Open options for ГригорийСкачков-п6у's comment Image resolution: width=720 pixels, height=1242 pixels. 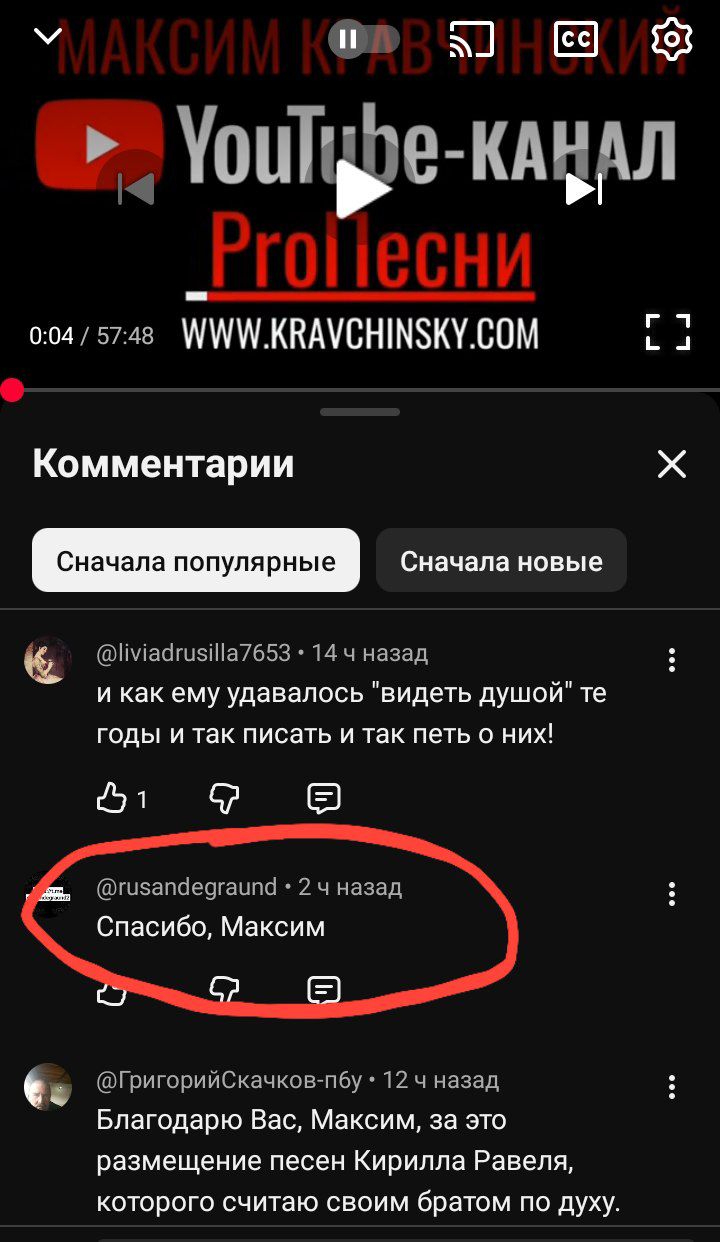click(x=671, y=1087)
